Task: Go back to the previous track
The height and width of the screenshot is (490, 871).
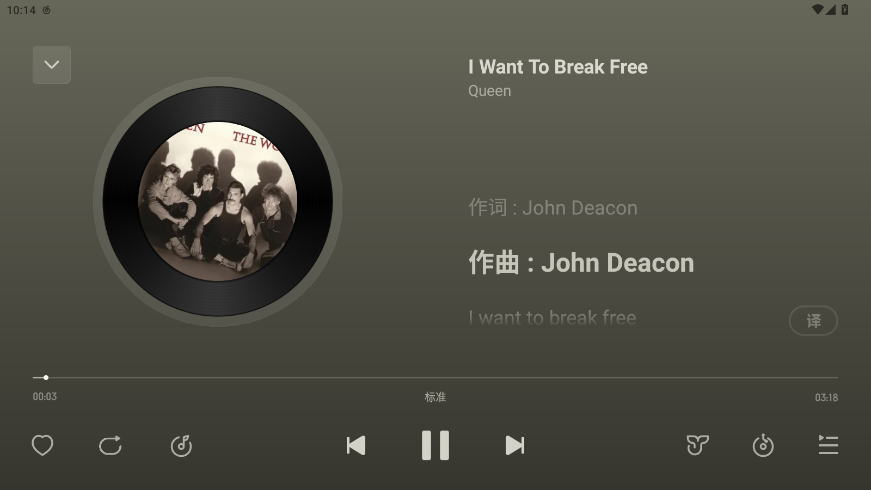Action: point(356,445)
